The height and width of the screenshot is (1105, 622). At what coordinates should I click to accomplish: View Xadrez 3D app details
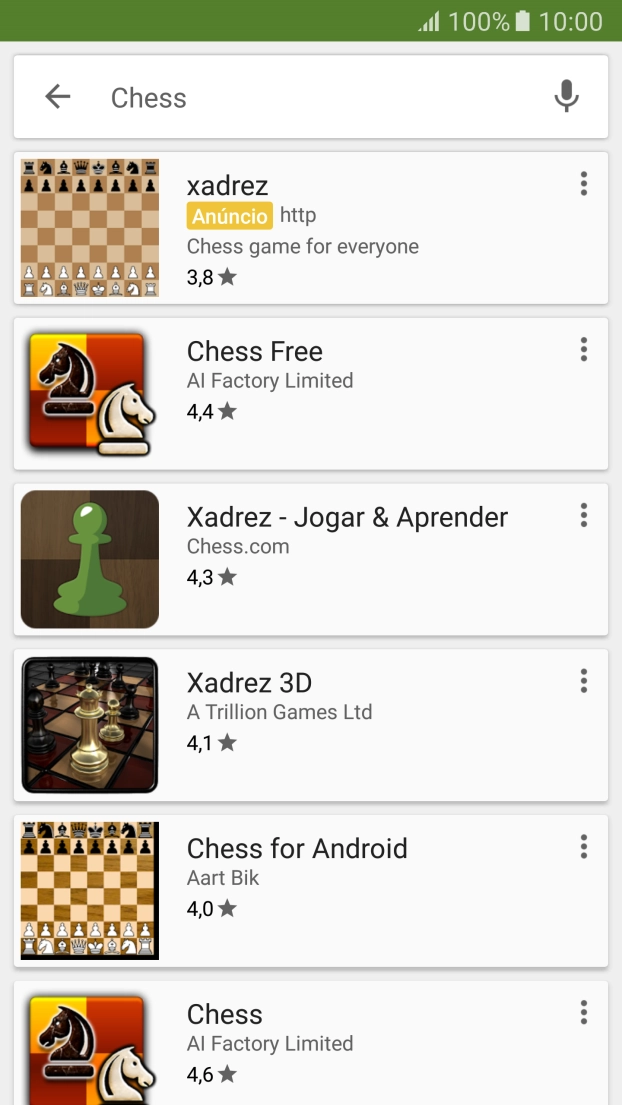(300, 726)
